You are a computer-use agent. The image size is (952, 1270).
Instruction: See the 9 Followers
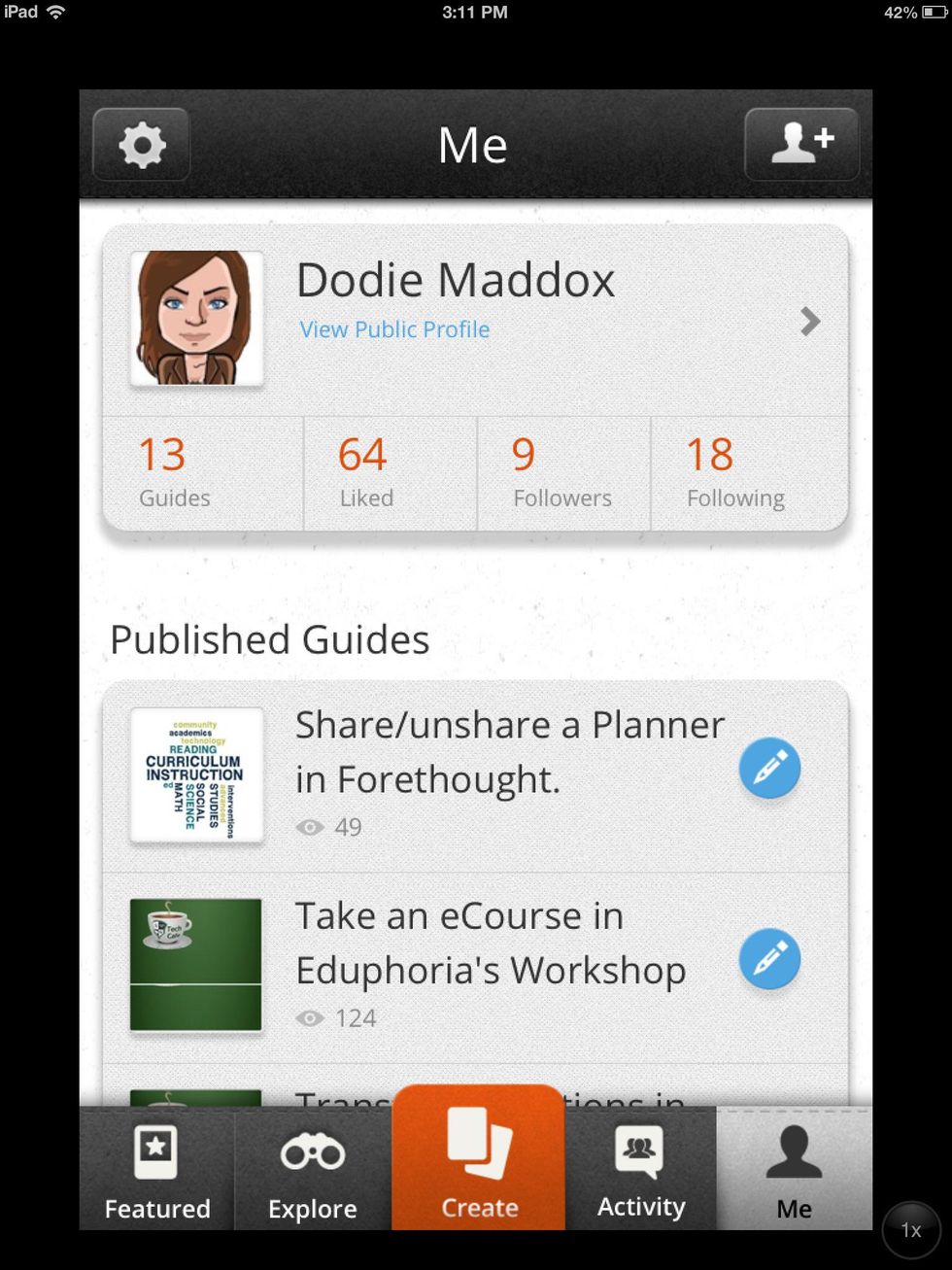[x=562, y=473]
